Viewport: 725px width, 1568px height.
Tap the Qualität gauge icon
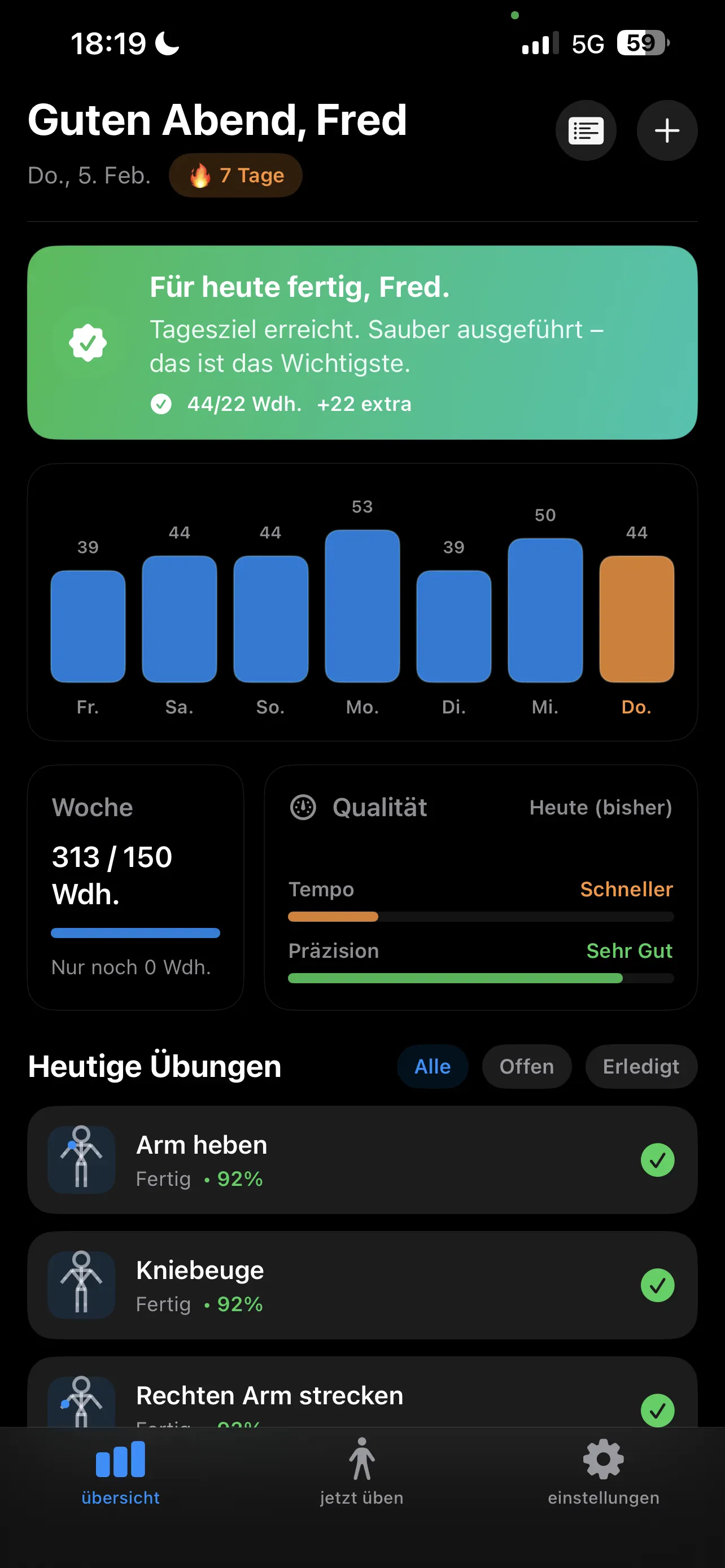pos(303,807)
